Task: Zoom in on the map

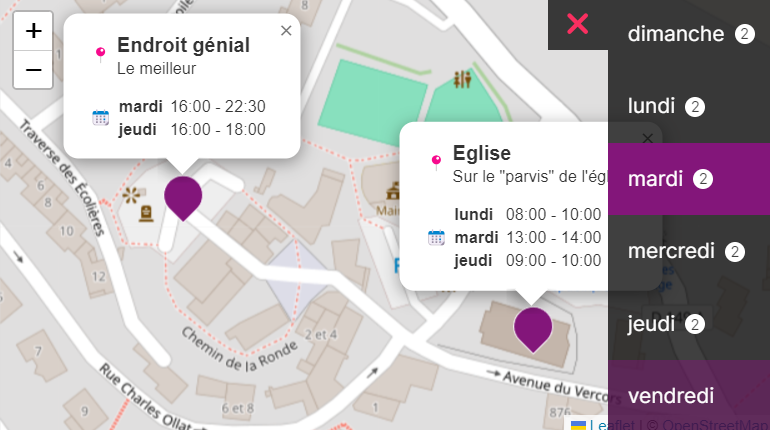Action: click(x=33, y=31)
